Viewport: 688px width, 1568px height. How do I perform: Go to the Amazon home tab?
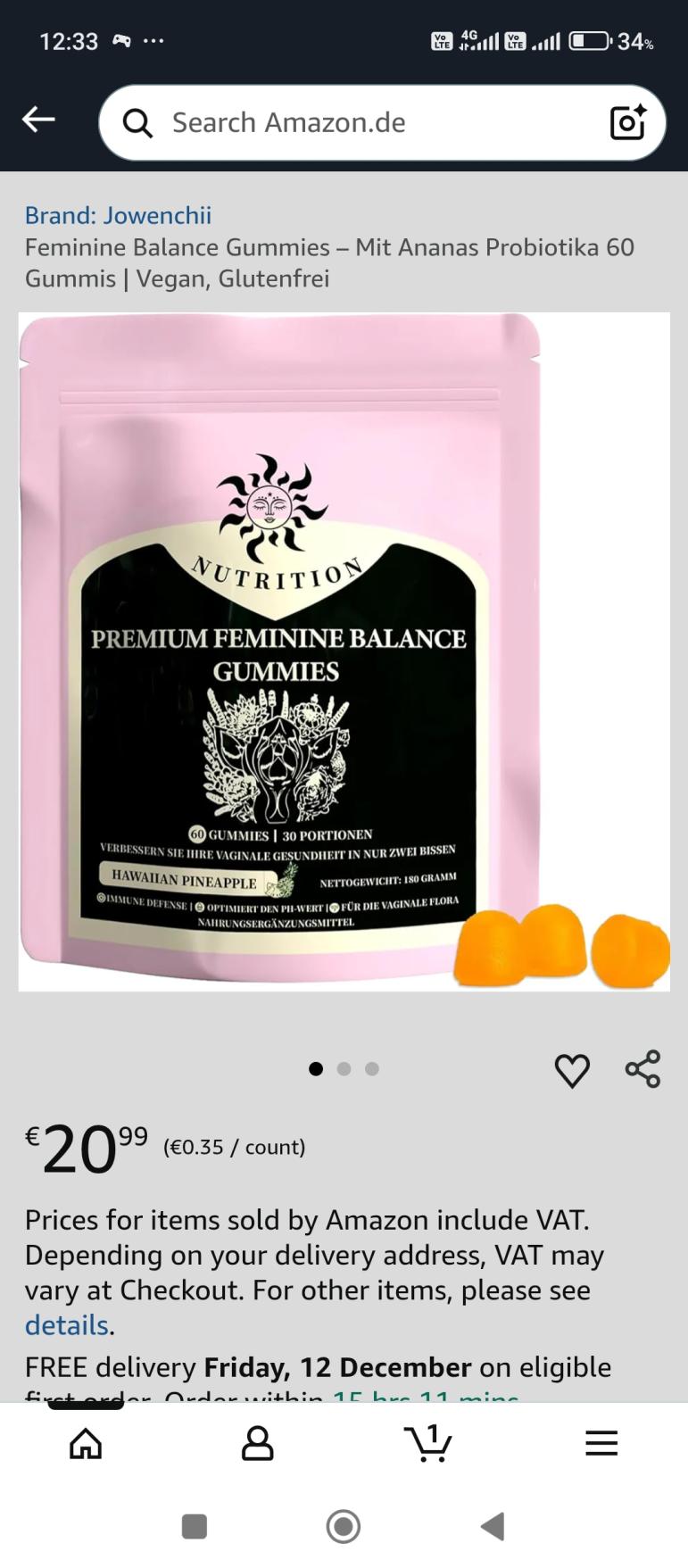click(x=86, y=1443)
